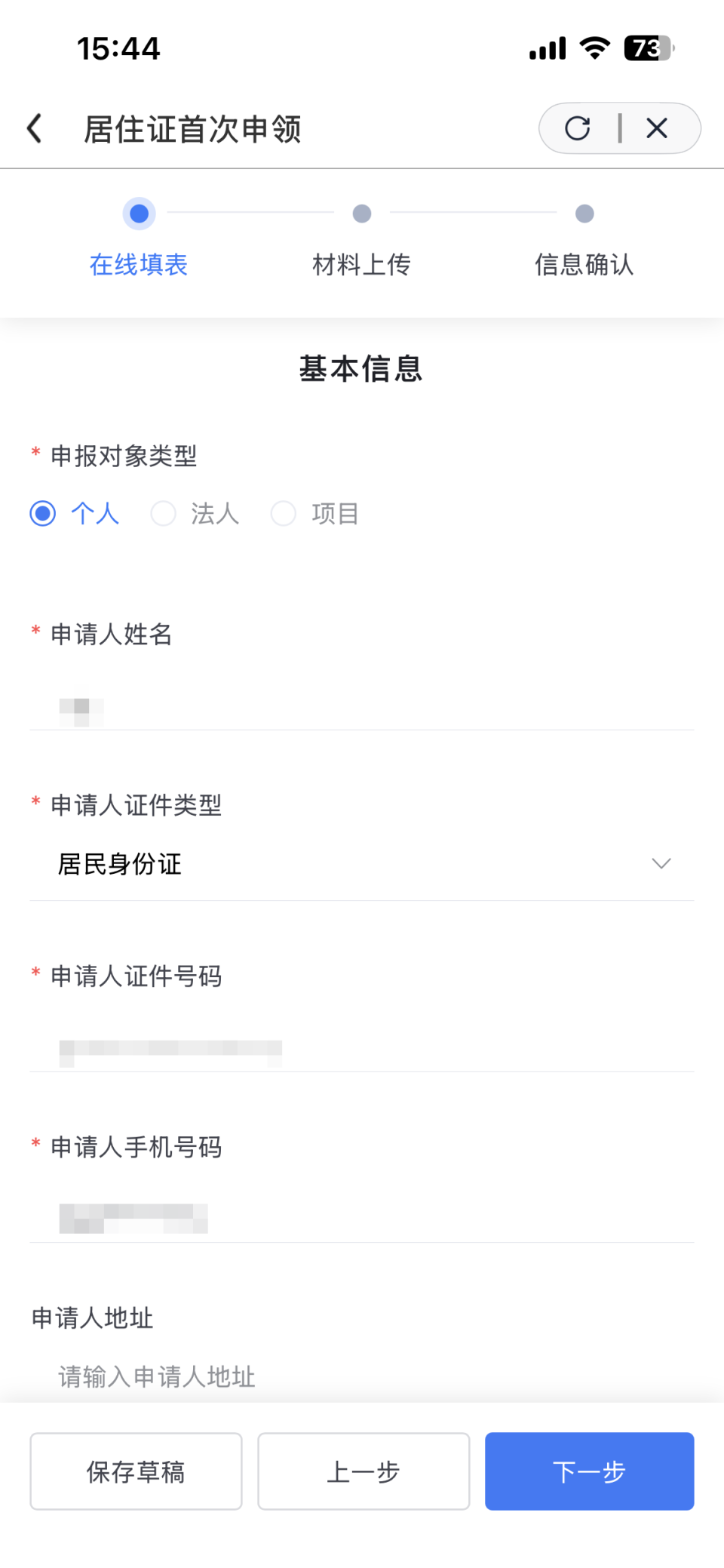Tap the first step dot above 在线填表
The image size is (724, 1568).
tap(139, 214)
